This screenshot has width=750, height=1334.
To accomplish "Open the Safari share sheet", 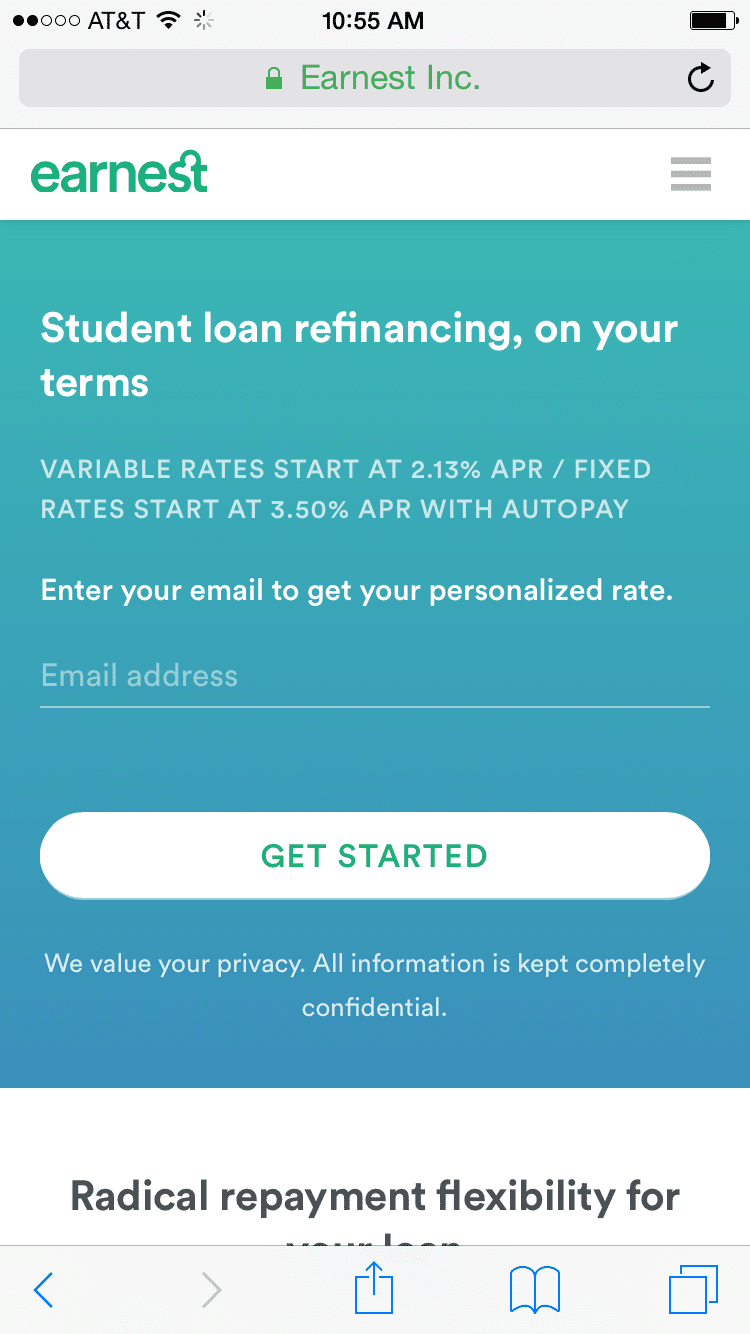I will click(375, 1289).
